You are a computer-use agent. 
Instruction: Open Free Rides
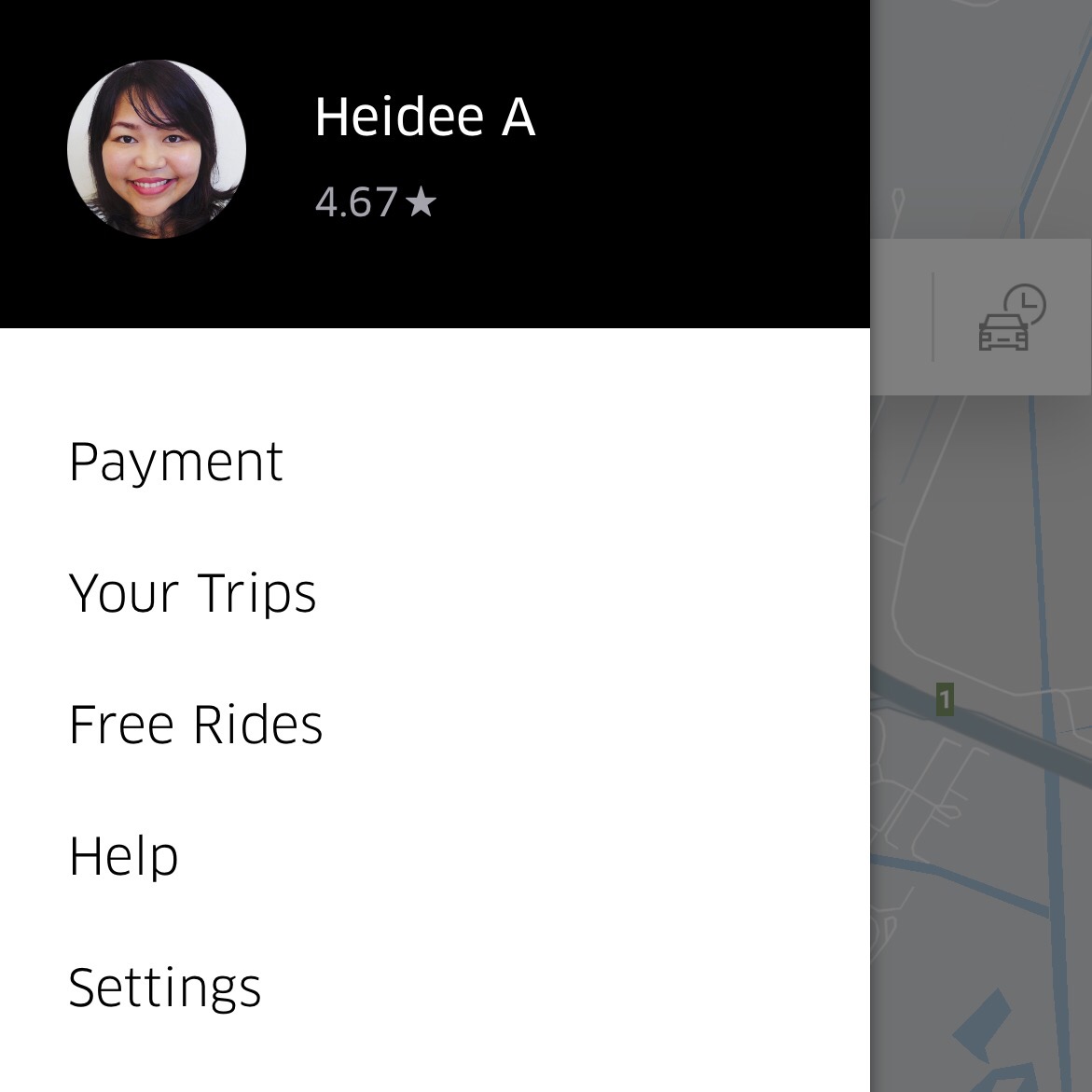(x=196, y=725)
